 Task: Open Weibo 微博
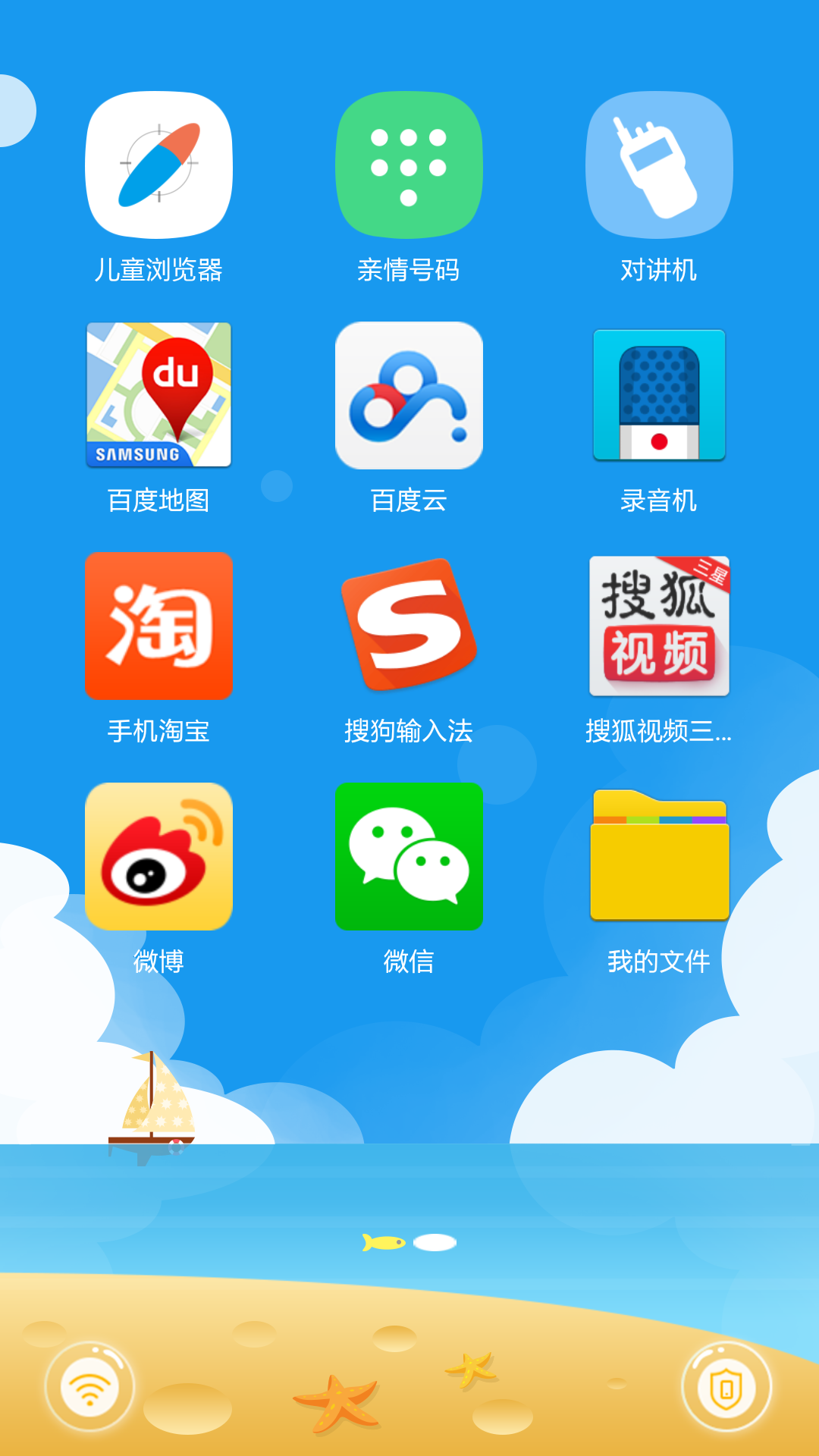coord(158,858)
